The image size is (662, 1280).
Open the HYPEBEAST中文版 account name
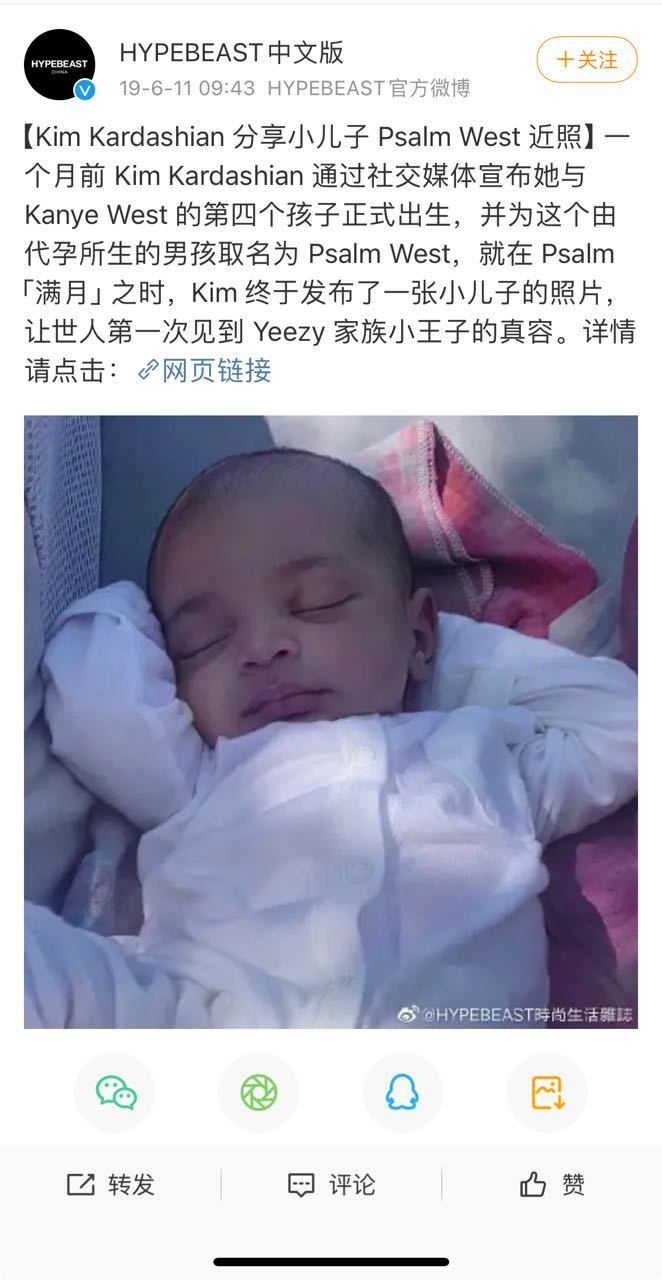[231, 52]
